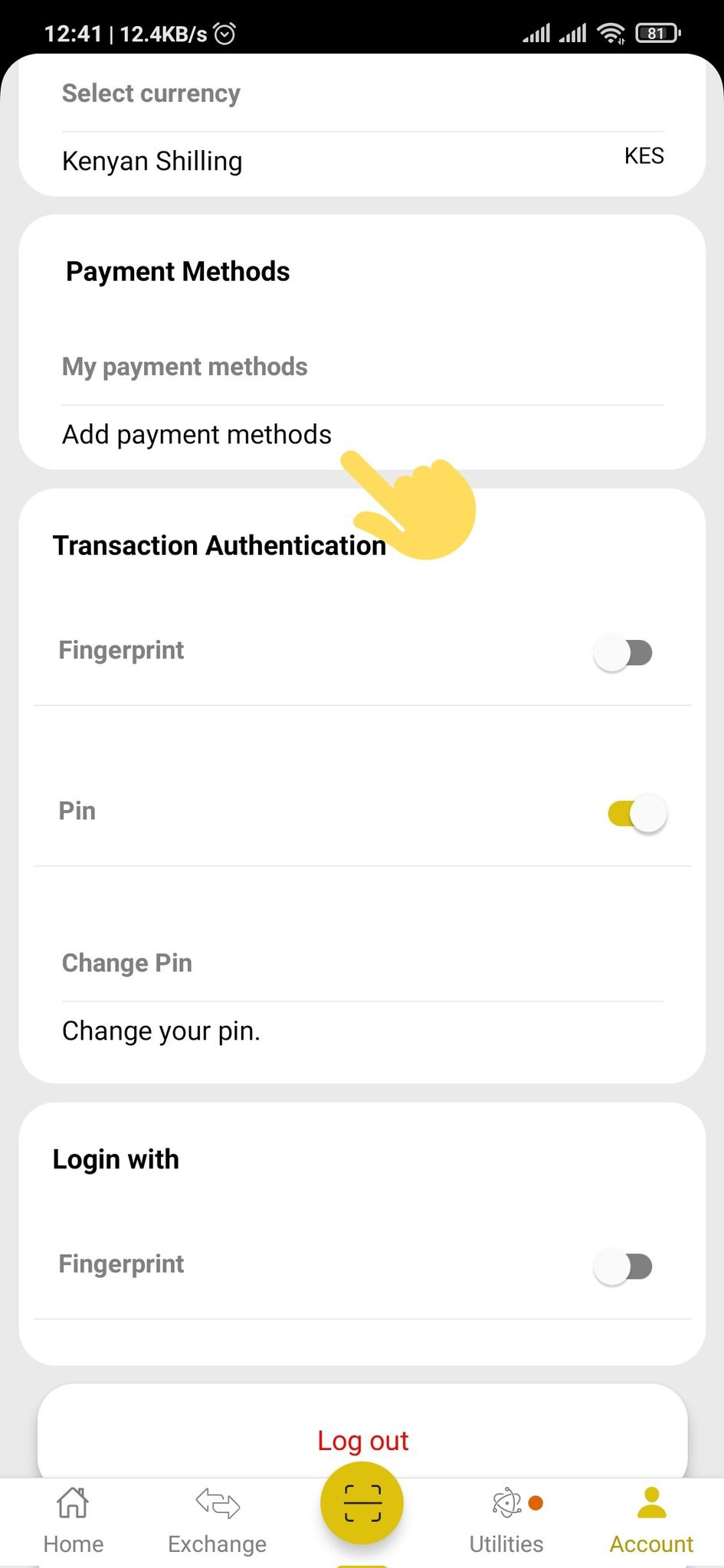Enable Fingerprint under Login with
Image resolution: width=724 pixels, height=1568 pixels.
(623, 1266)
